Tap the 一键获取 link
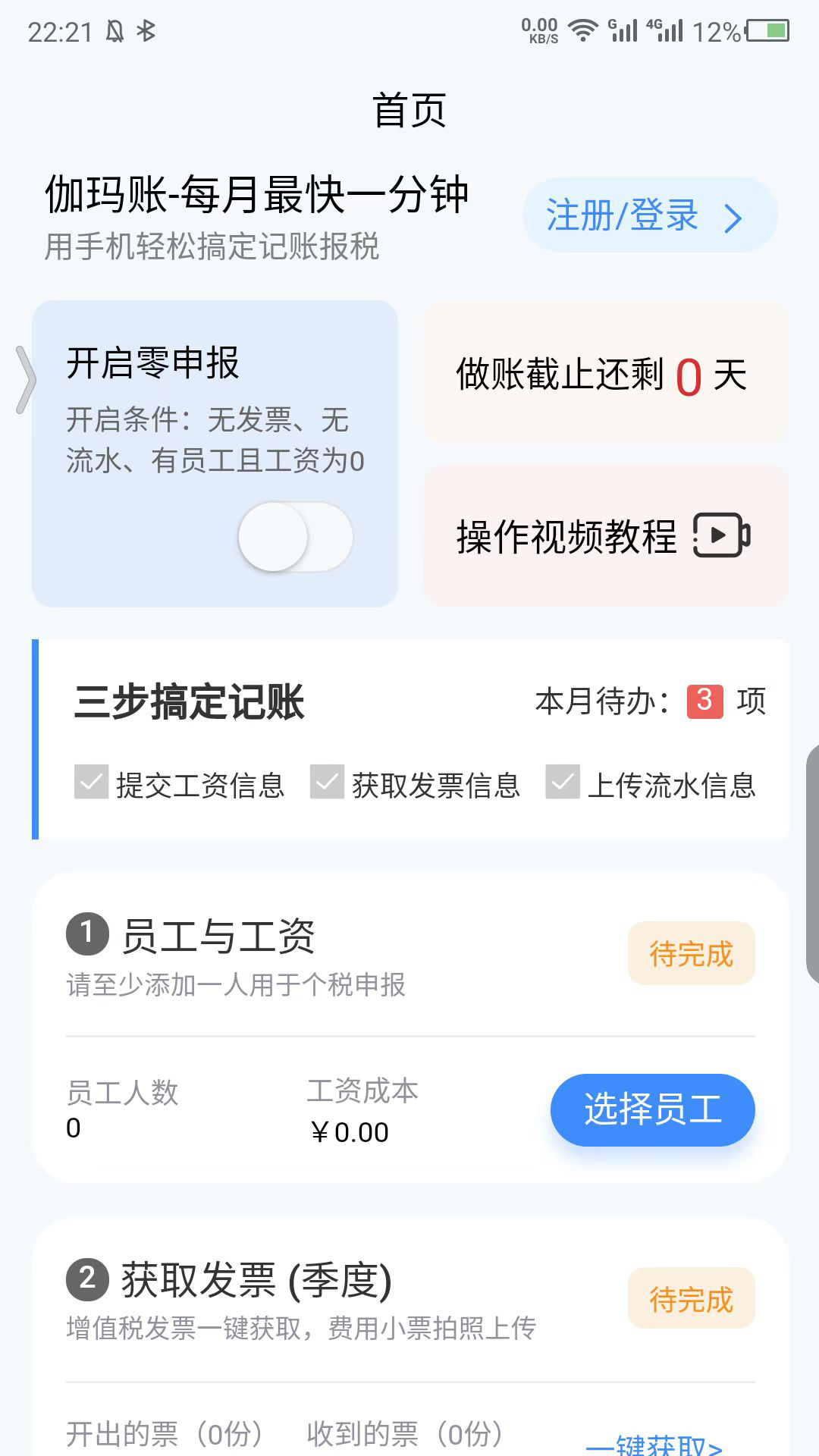Image resolution: width=819 pixels, height=1456 pixels. tap(654, 1443)
